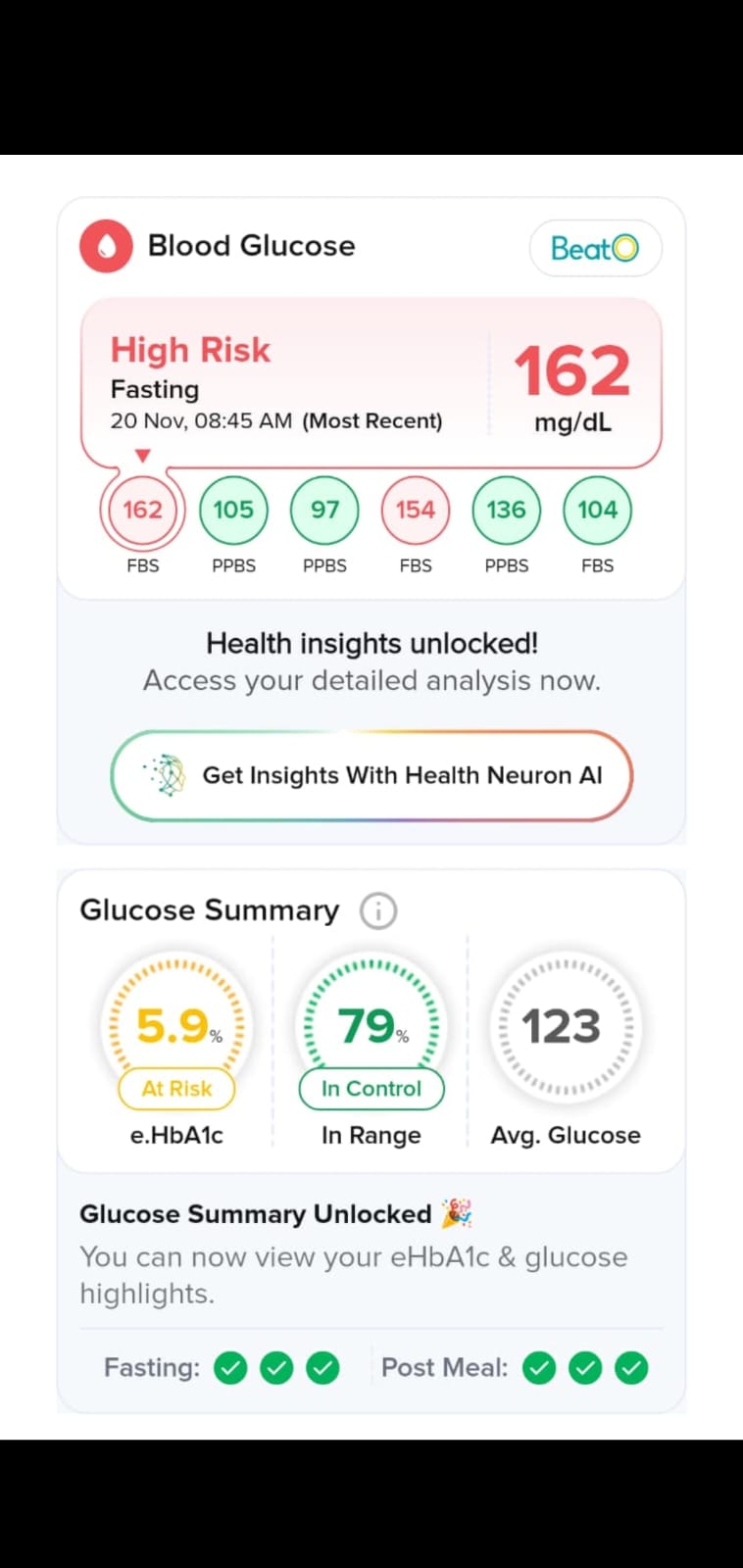View the 154 FBS reading
The width and height of the screenshot is (743, 1568).
point(416,510)
